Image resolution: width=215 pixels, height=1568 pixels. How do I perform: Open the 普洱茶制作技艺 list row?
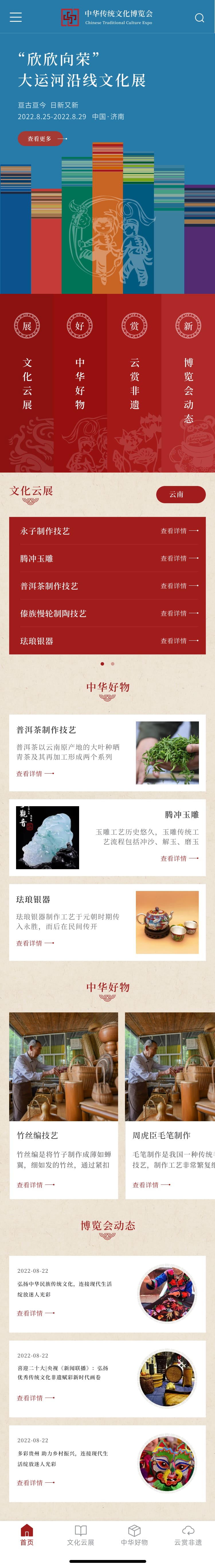pos(107,586)
